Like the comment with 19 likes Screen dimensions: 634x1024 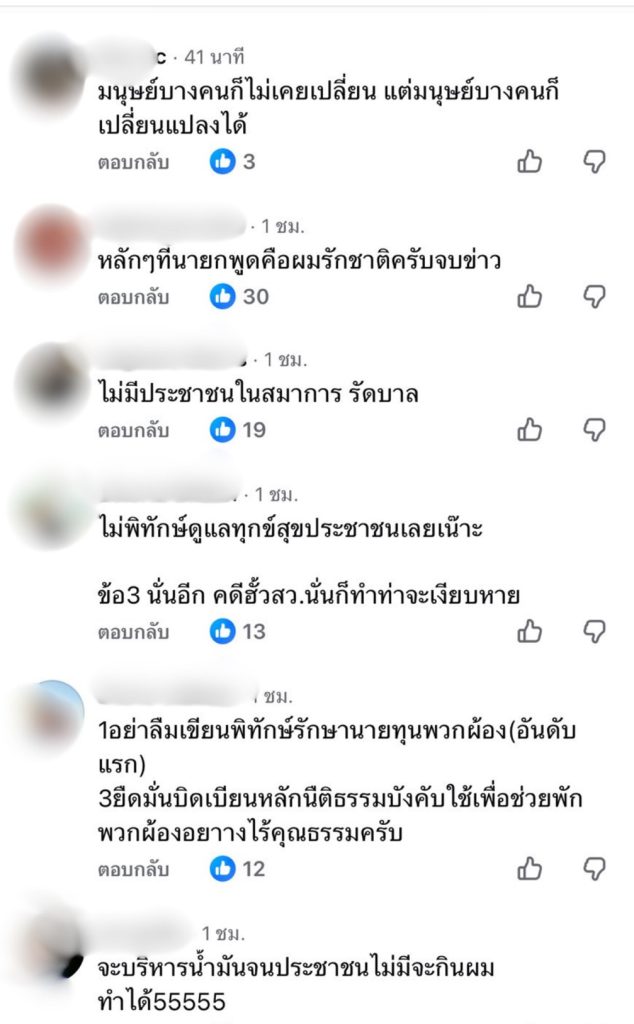(529, 430)
